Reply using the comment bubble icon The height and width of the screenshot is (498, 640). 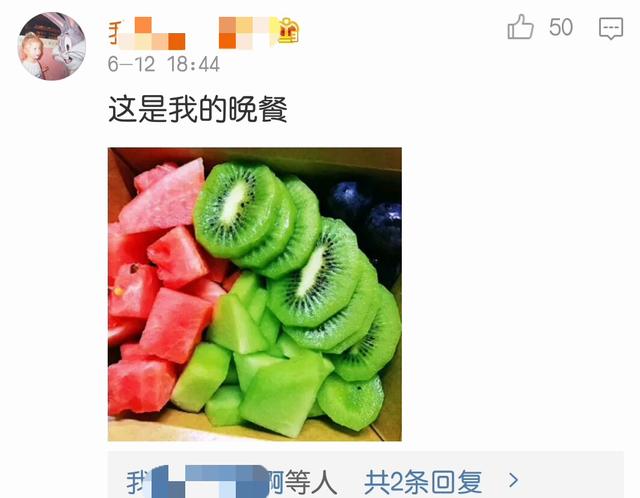(x=610, y=28)
